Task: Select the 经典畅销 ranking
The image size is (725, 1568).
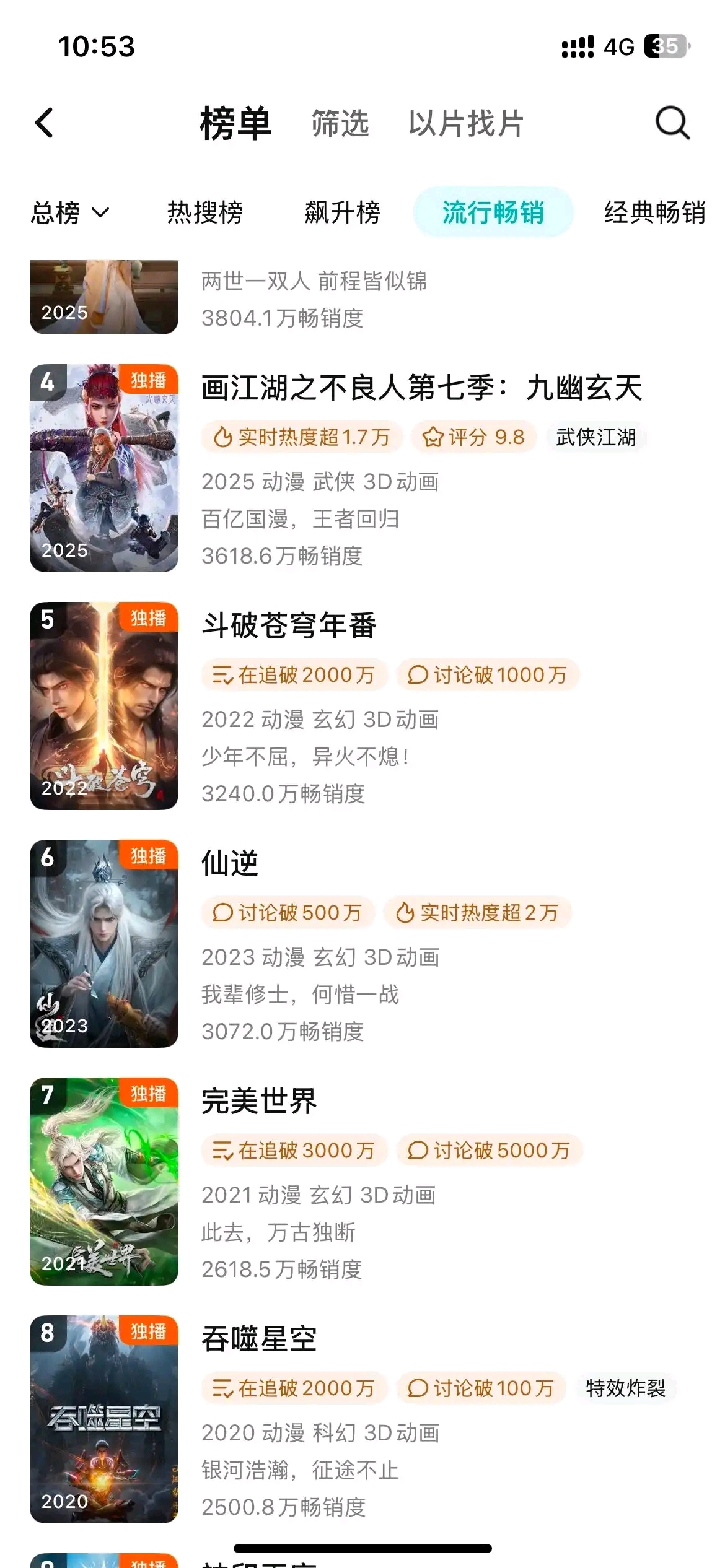Action: coord(654,212)
